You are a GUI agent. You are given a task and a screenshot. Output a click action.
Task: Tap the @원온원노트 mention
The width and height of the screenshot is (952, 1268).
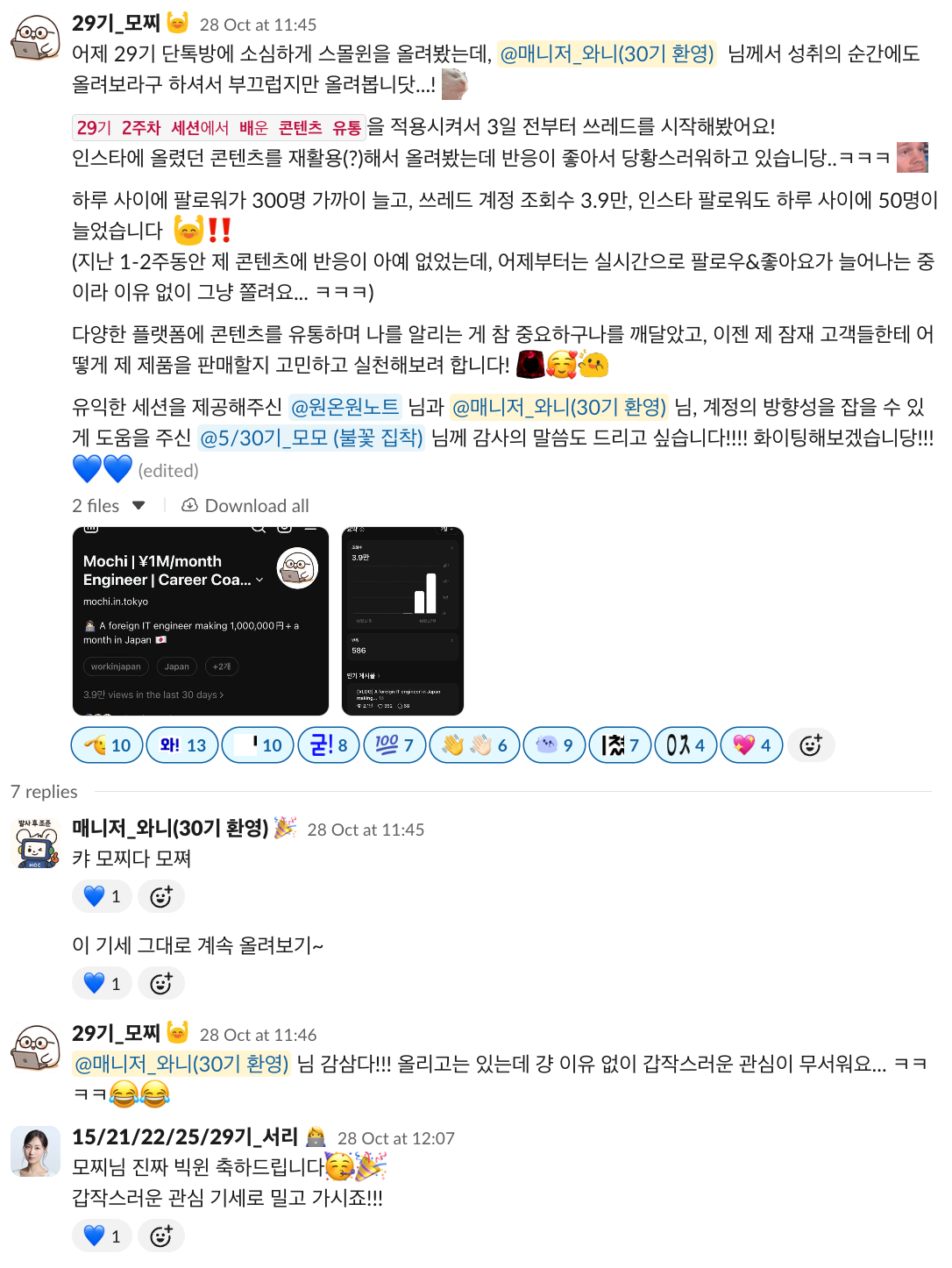point(345,407)
